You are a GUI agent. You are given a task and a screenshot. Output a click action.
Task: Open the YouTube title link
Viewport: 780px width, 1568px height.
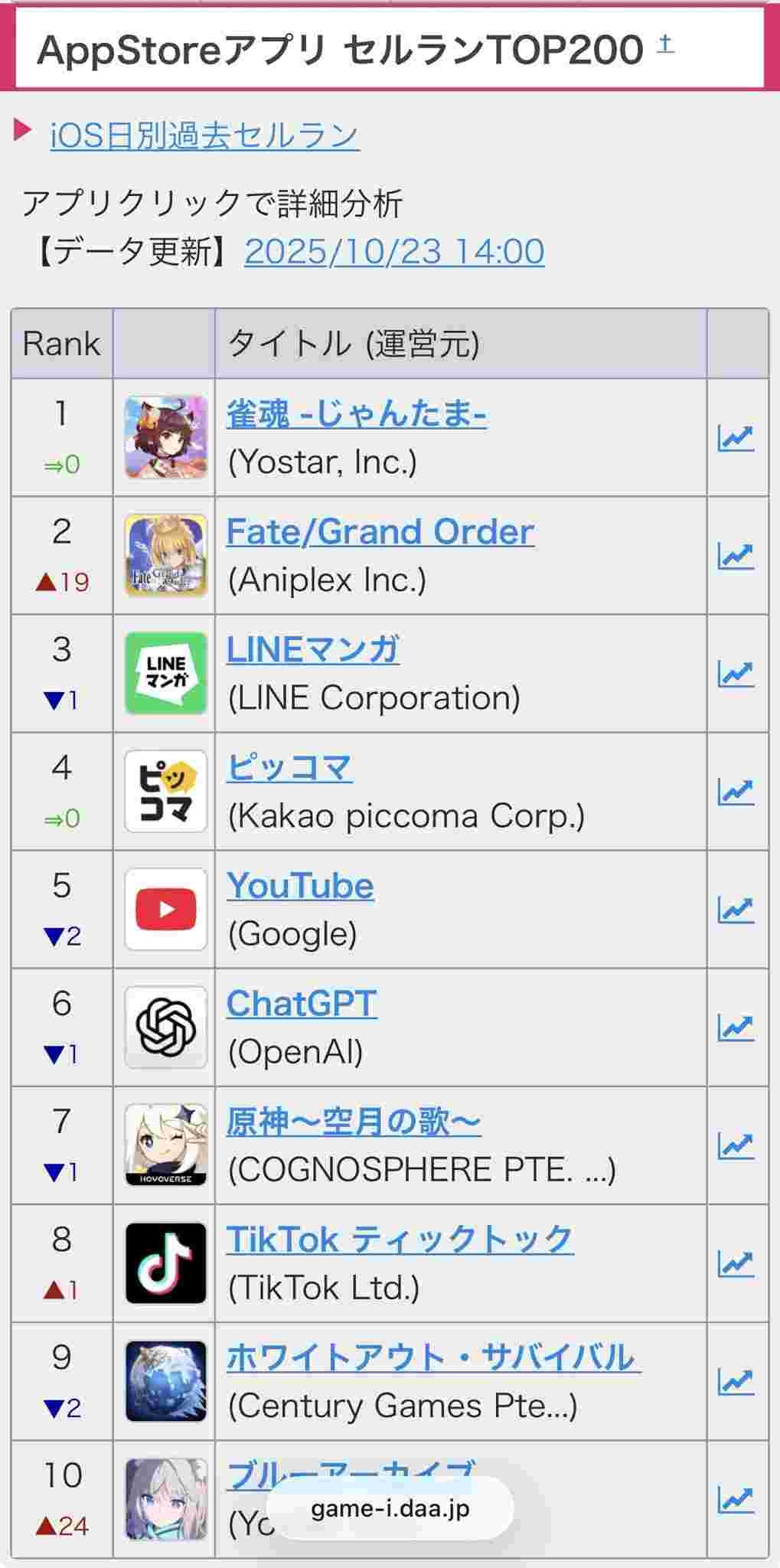pyautogui.click(x=300, y=886)
